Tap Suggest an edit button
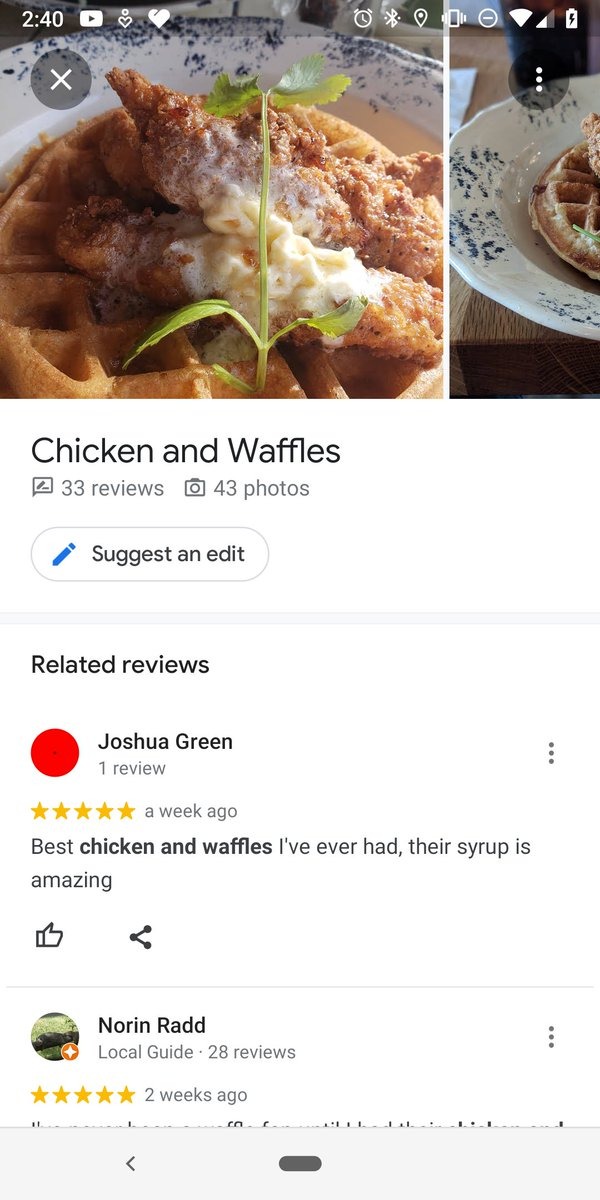This screenshot has width=600, height=1200. pyautogui.click(x=150, y=554)
